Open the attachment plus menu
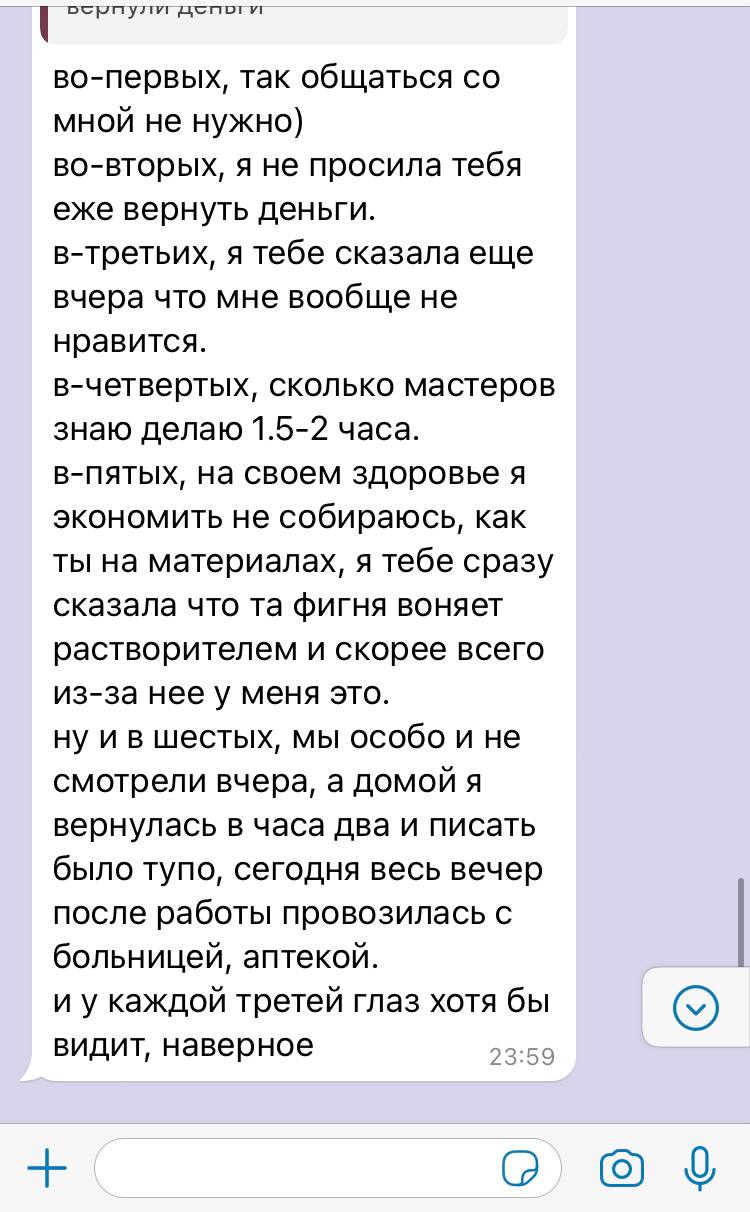750x1212 pixels. point(46,1167)
